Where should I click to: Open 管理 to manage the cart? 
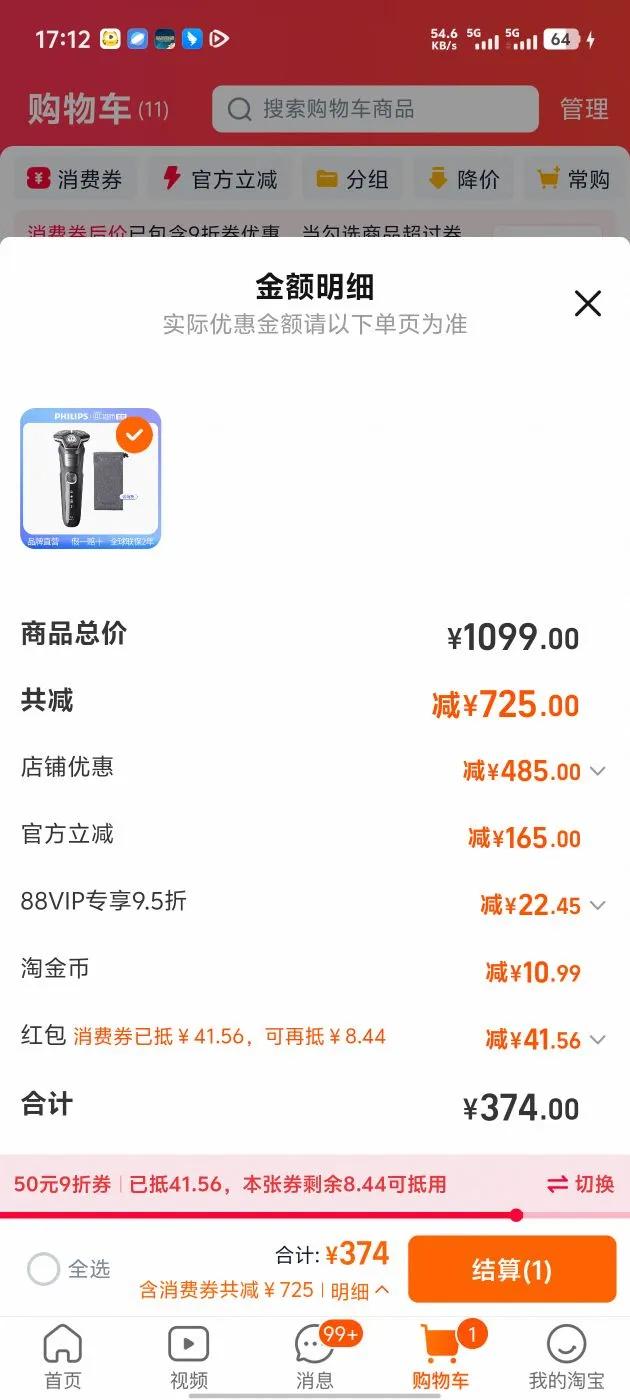(584, 109)
